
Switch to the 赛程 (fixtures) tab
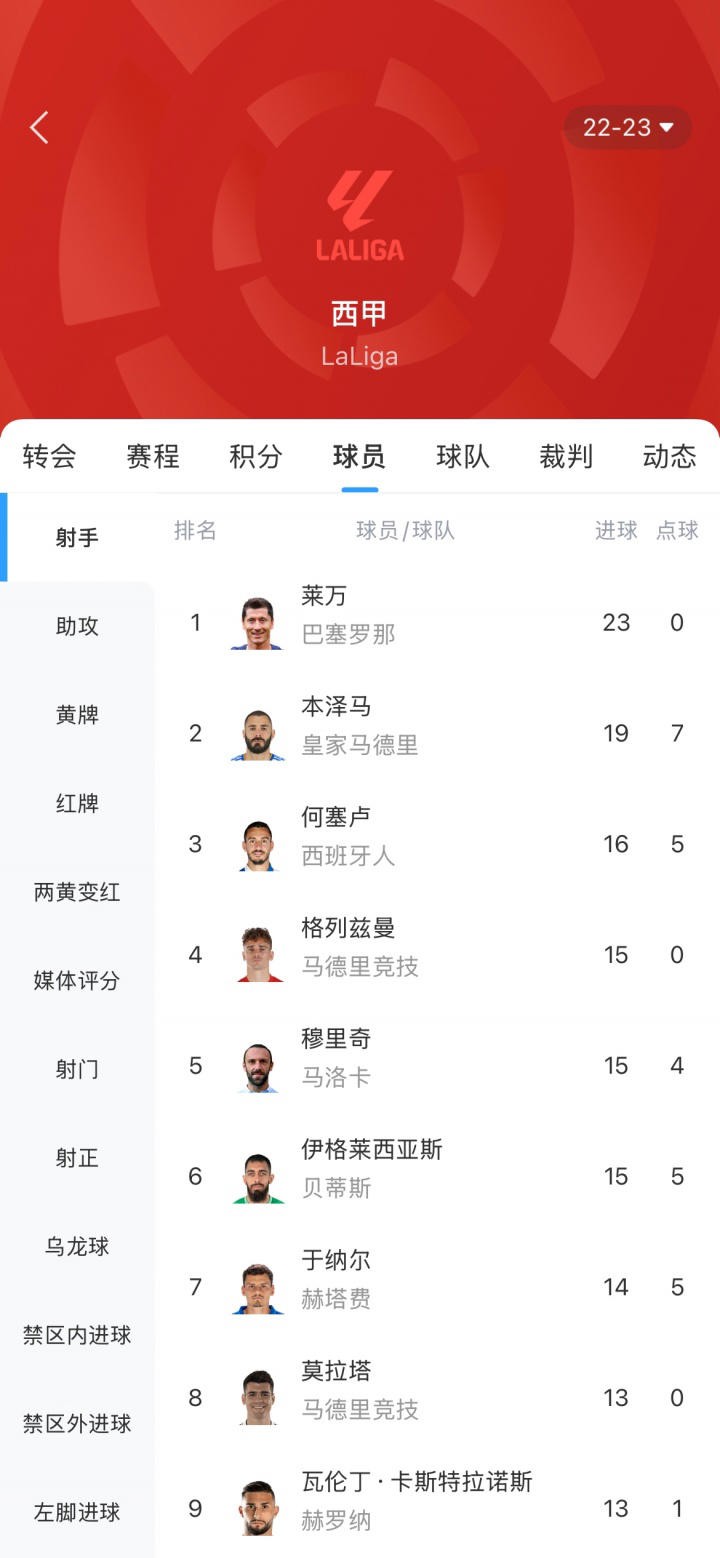coord(153,456)
